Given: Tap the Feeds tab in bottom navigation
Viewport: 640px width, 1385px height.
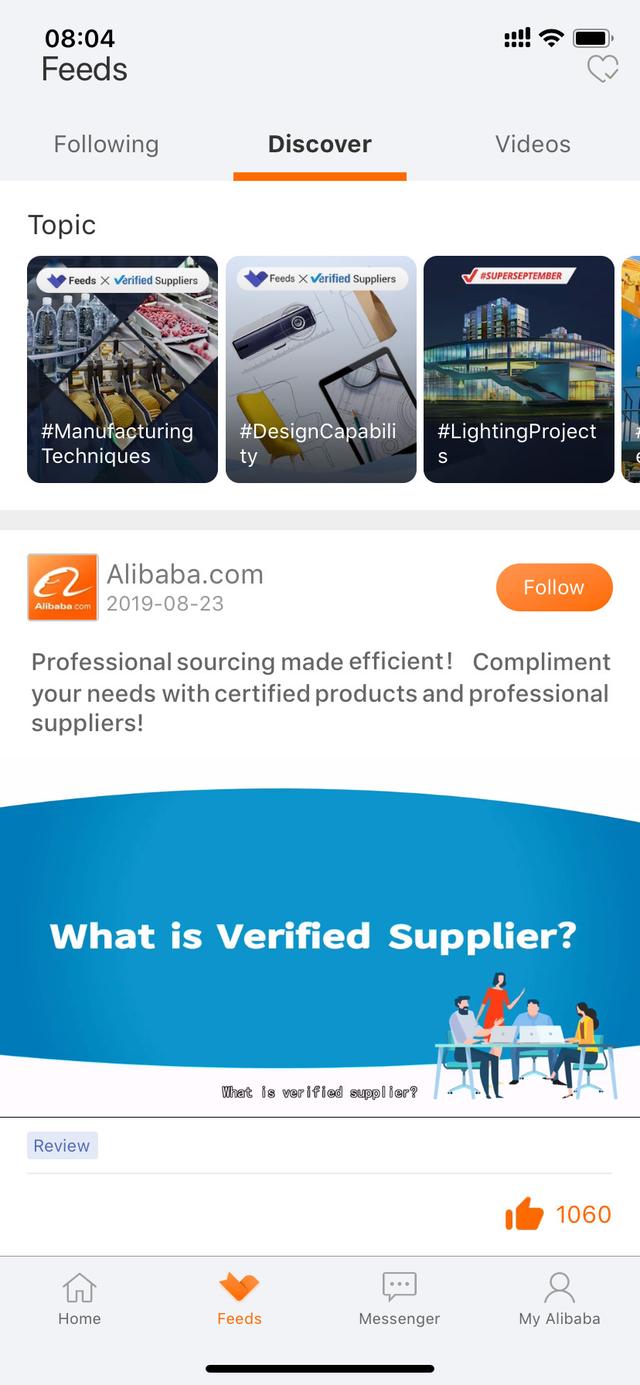Looking at the screenshot, I should (239, 1300).
